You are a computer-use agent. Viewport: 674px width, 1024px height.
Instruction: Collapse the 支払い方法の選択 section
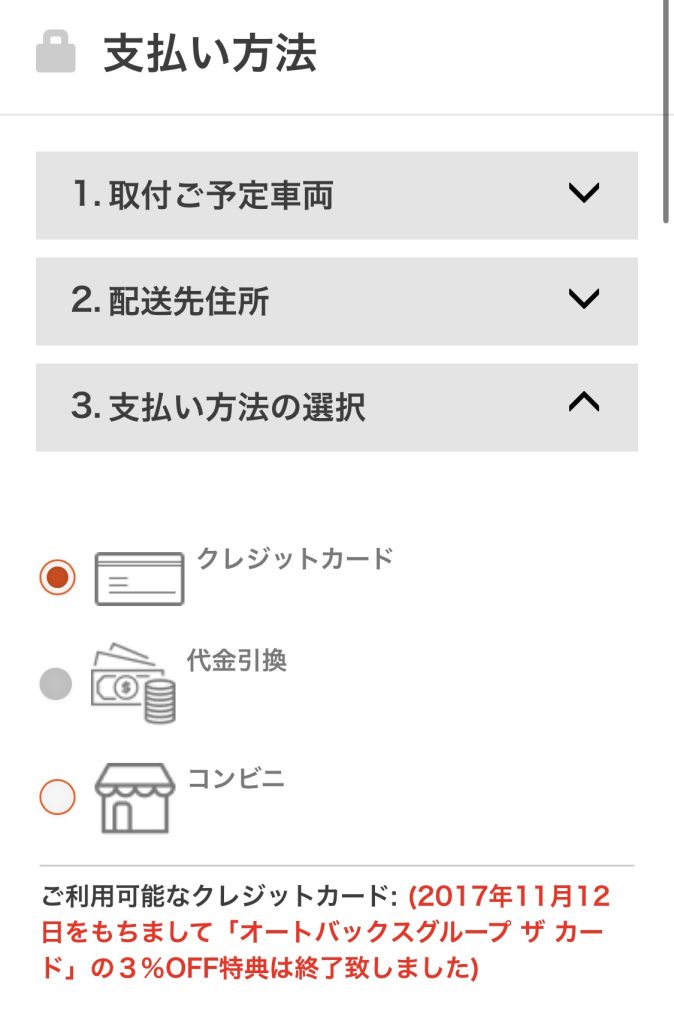(x=336, y=407)
